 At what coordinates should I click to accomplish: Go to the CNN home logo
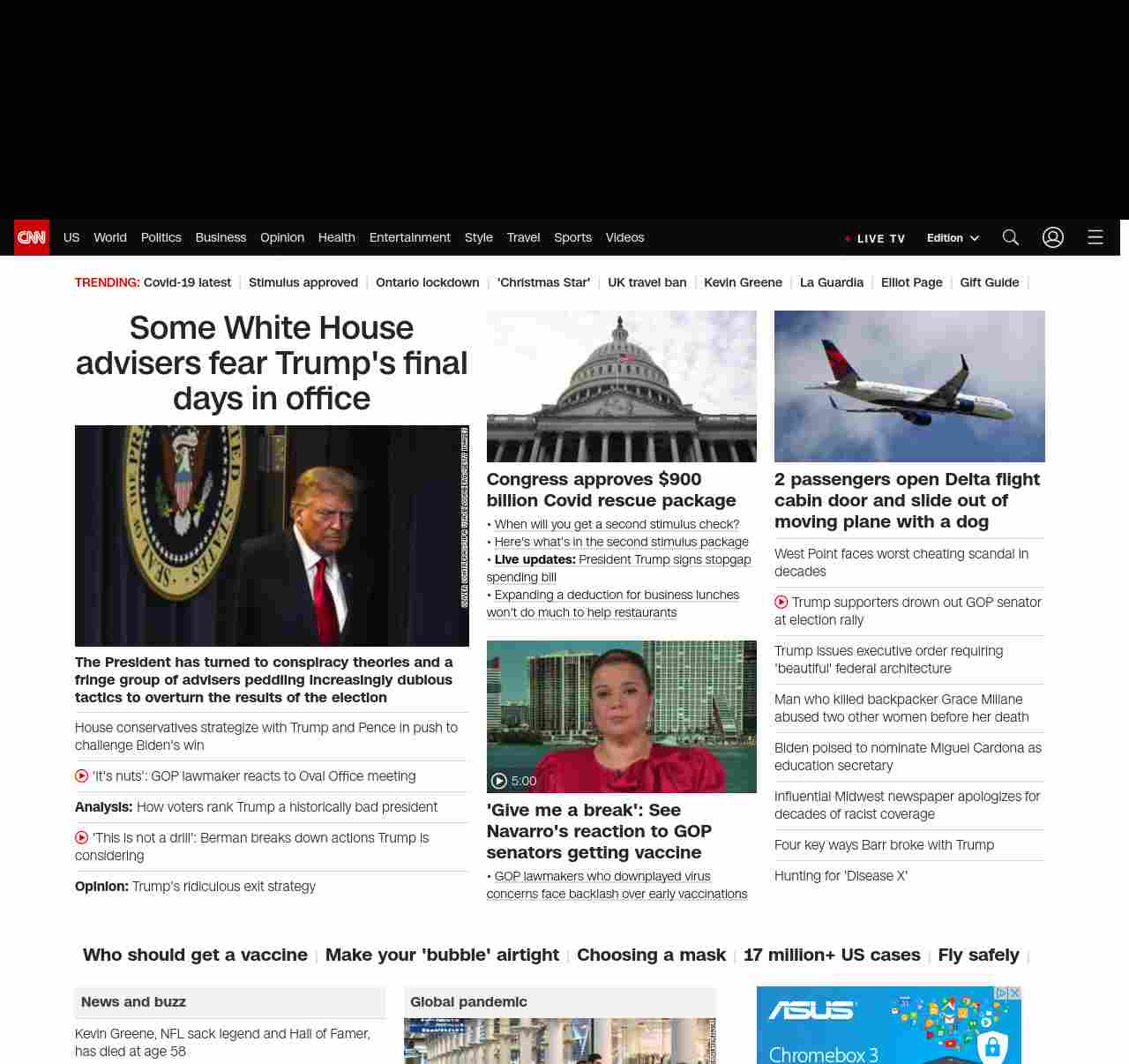32,237
